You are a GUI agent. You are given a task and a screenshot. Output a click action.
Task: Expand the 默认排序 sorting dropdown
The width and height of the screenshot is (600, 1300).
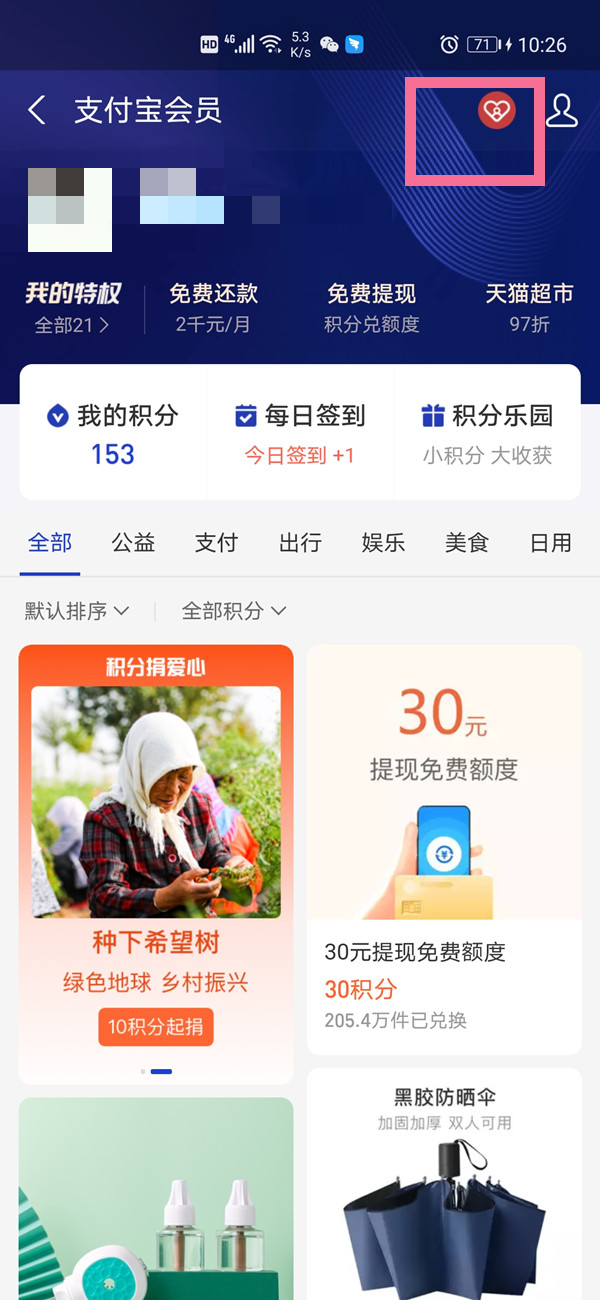point(77,611)
